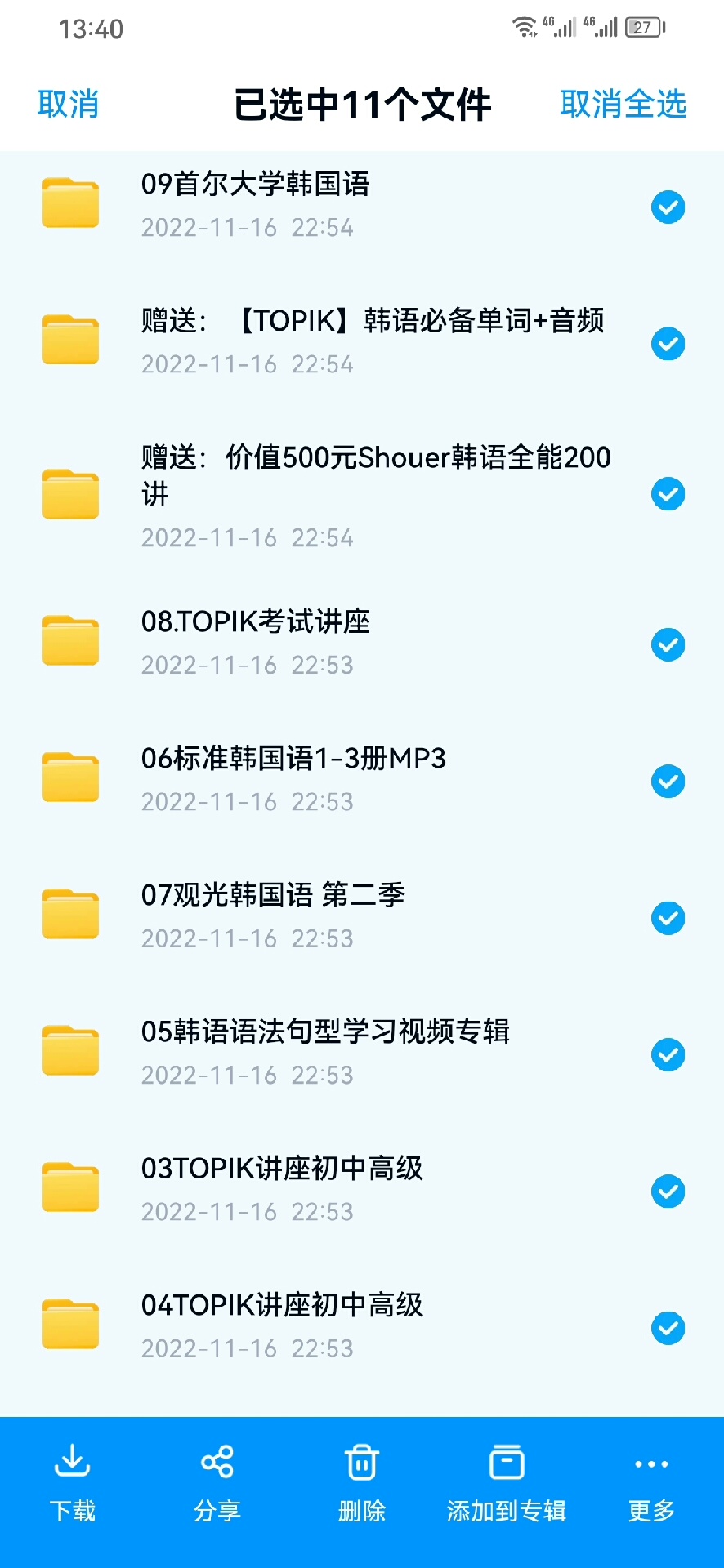This screenshot has width=724, height=1568.
Task: Deselect the 08.TOPIK考试讲座 folder
Action: click(668, 645)
